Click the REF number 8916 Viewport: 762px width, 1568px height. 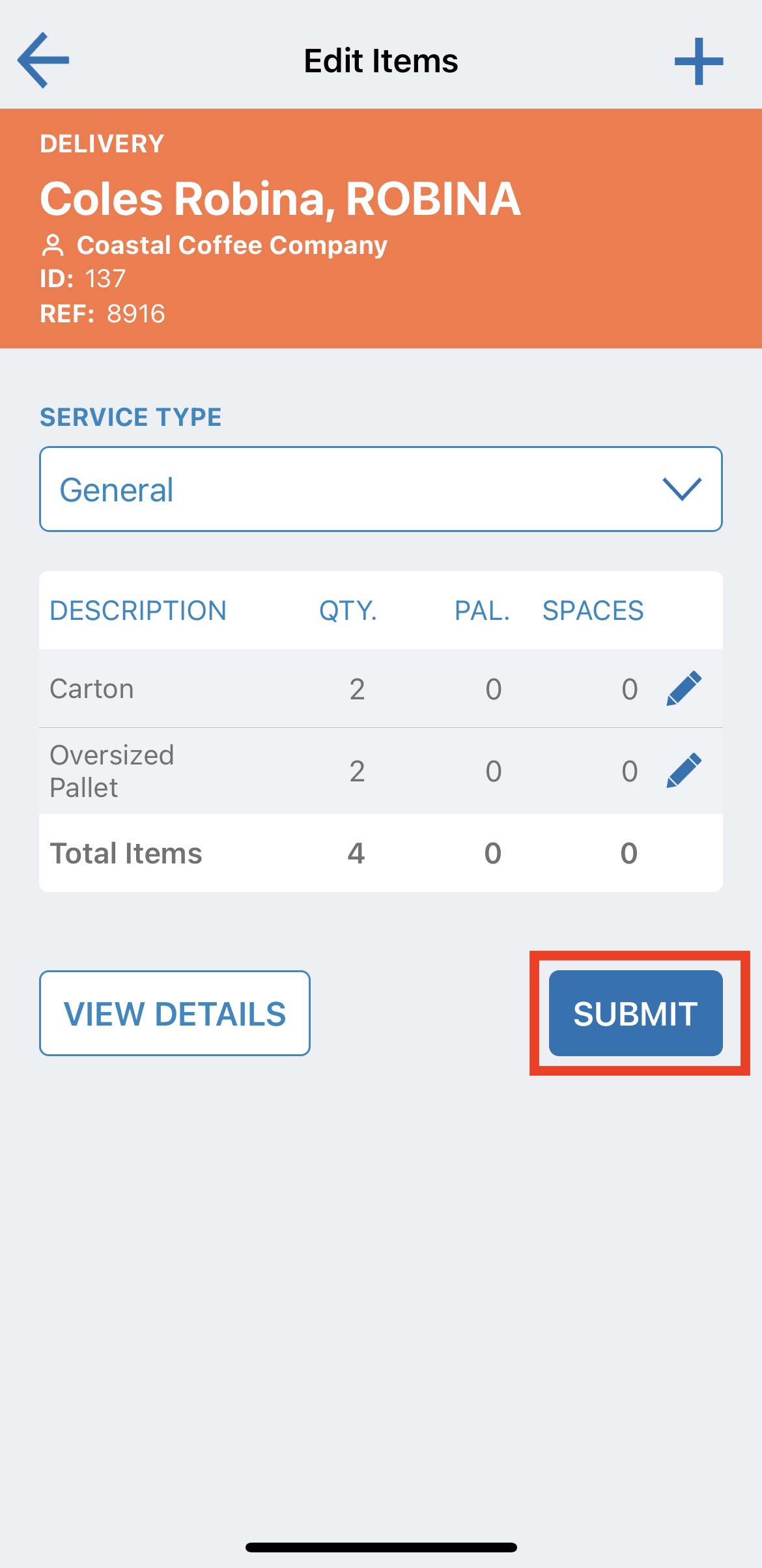[x=136, y=313]
